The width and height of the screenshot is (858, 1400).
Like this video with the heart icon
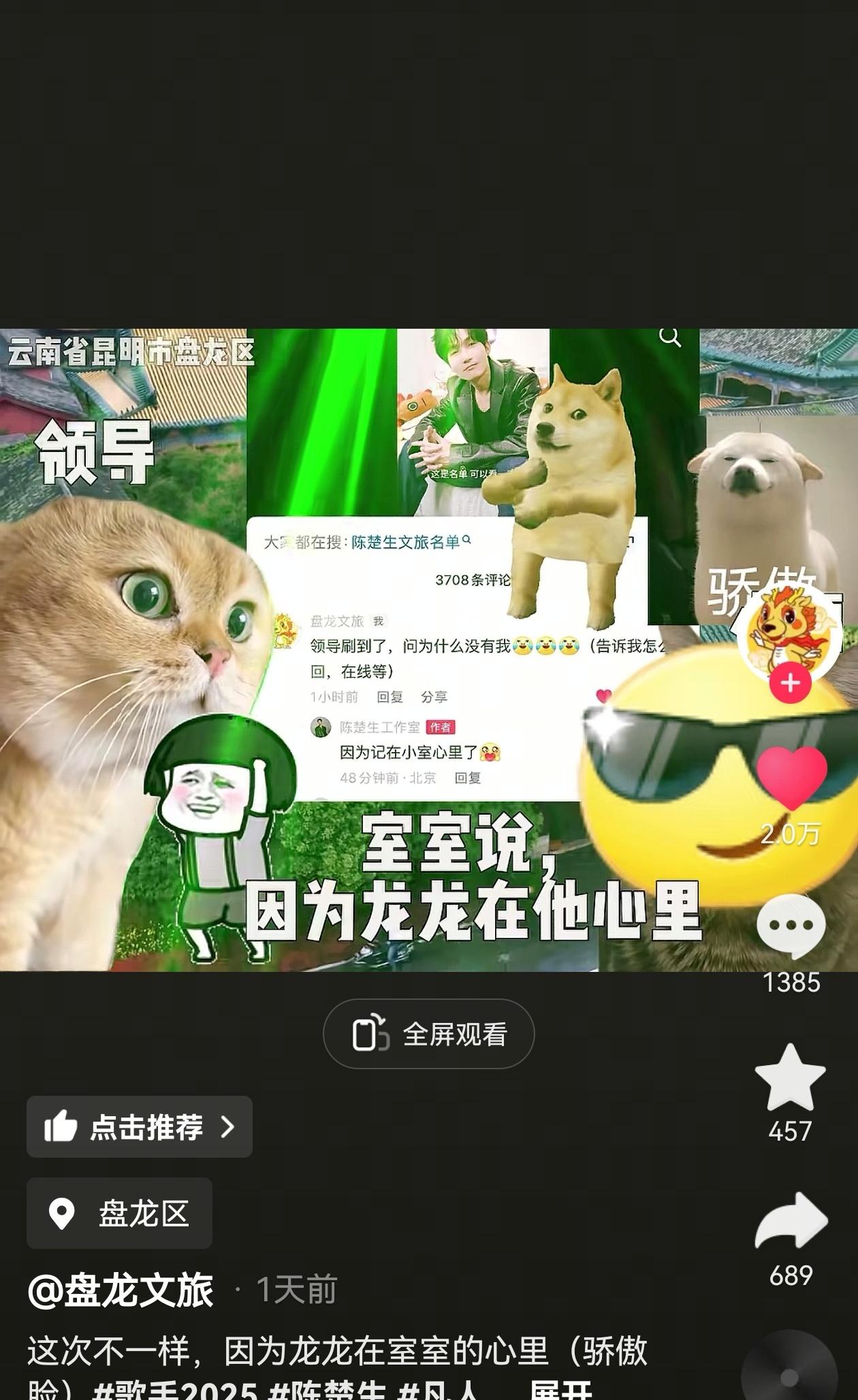(791, 778)
